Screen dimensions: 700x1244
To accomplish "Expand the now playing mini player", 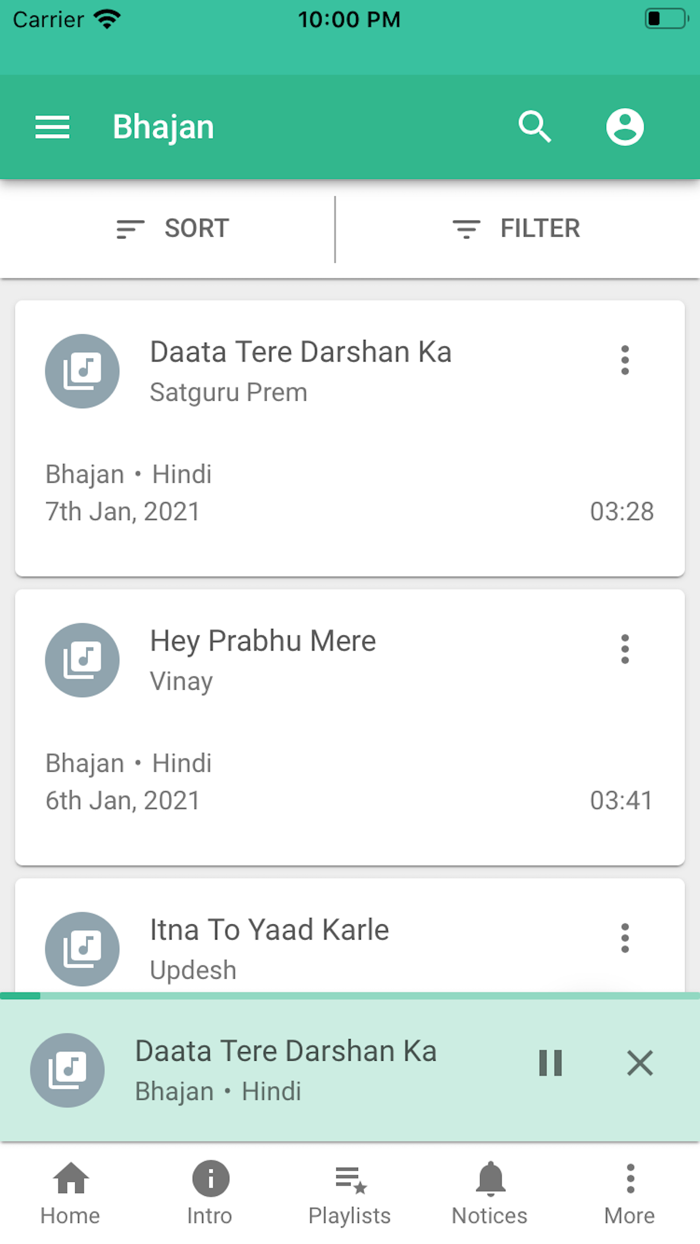I will click(x=285, y=1068).
